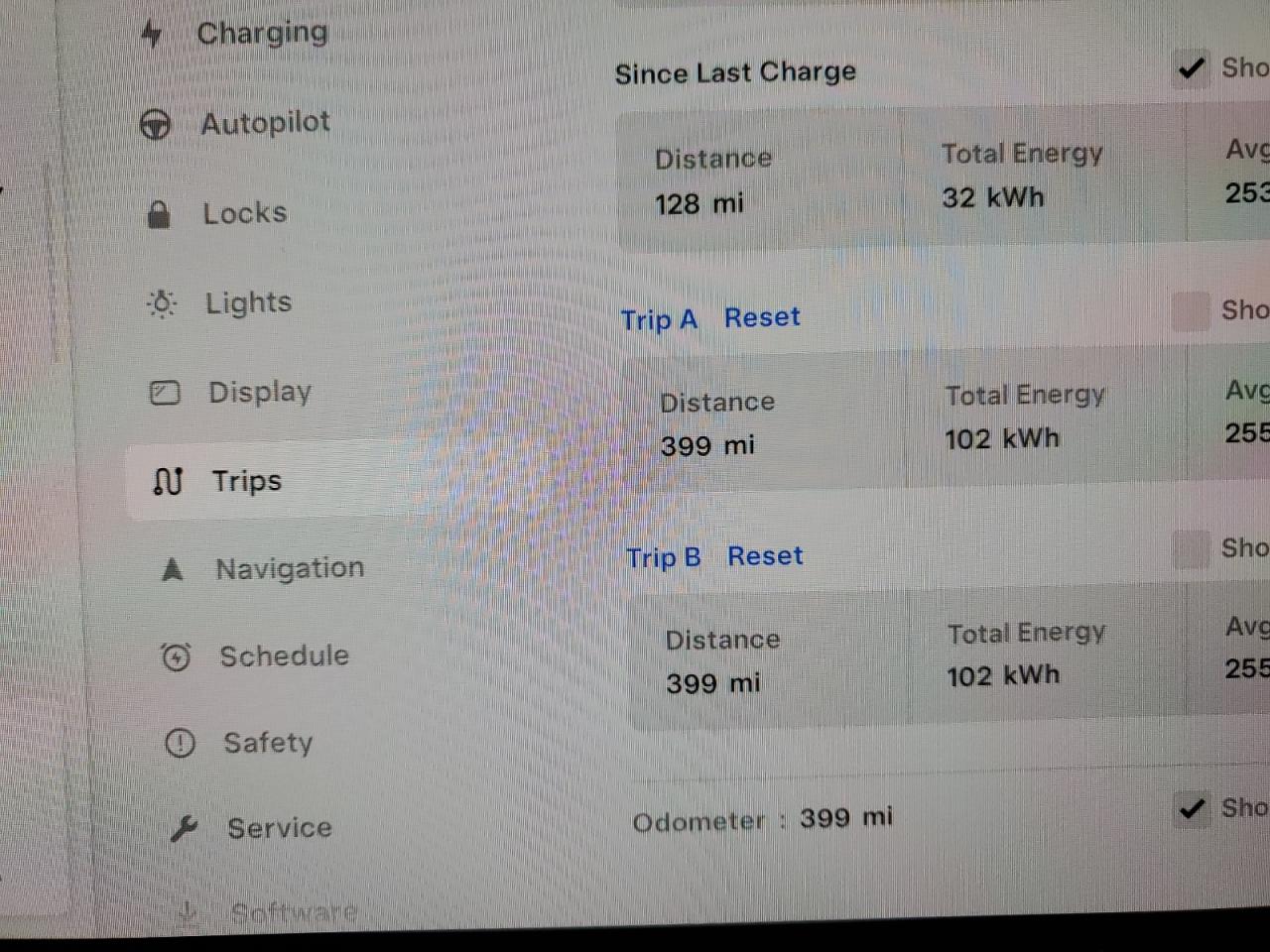Go to the Schedule section

(x=284, y=655)
